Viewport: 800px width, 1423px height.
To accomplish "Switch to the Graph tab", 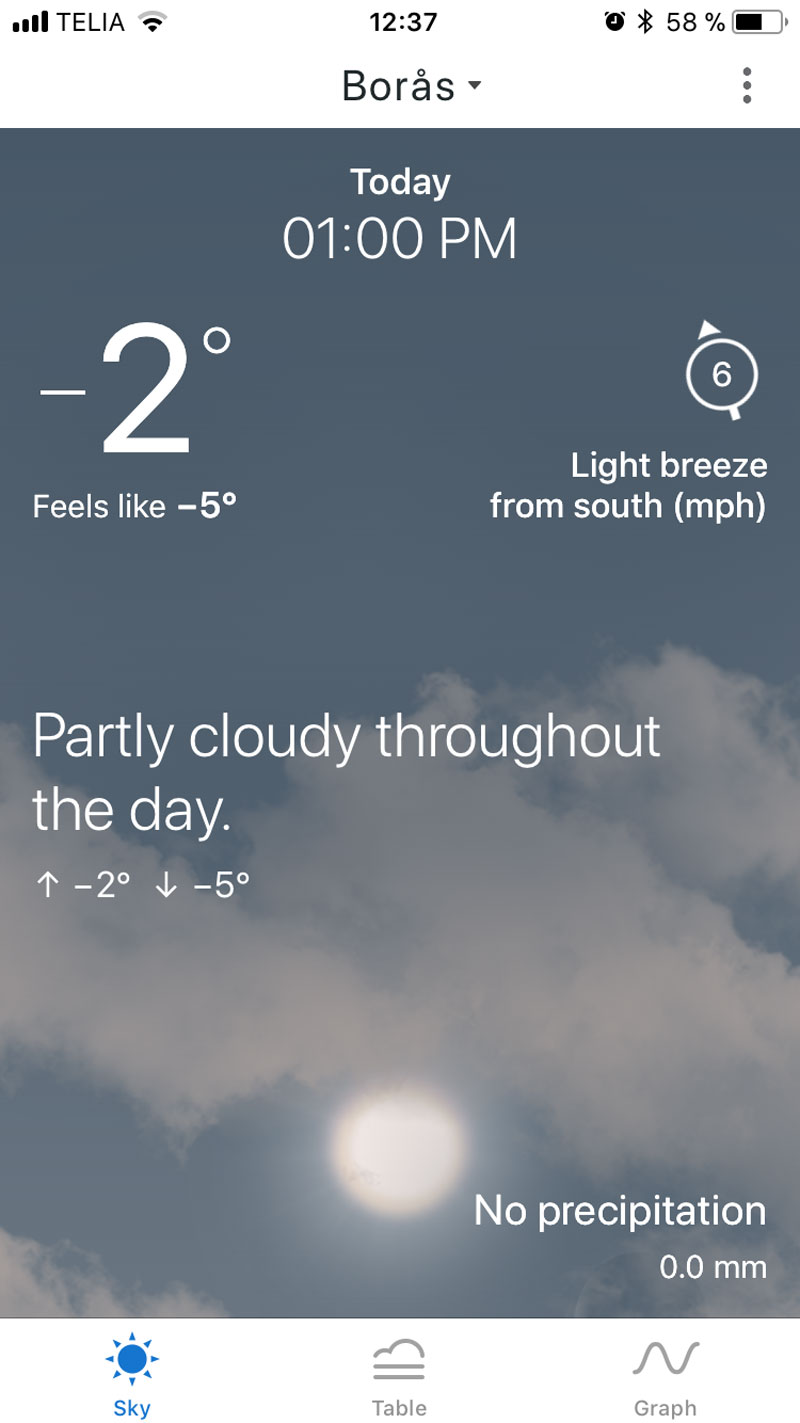I will [x=665, y=1374].
